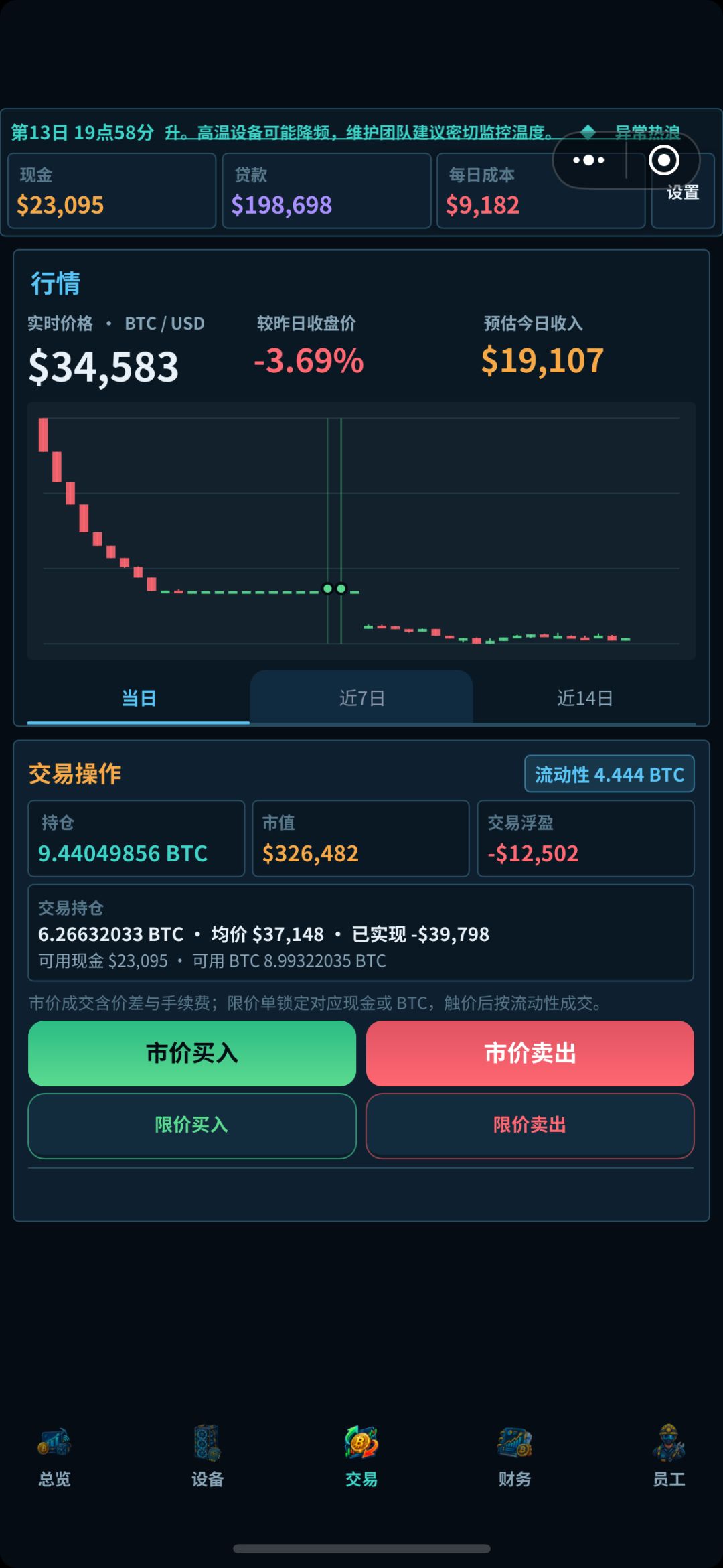This screenshot has width=723, height=1568.
Task: Select the 当日 chart tab
Action: click(139, 698)
